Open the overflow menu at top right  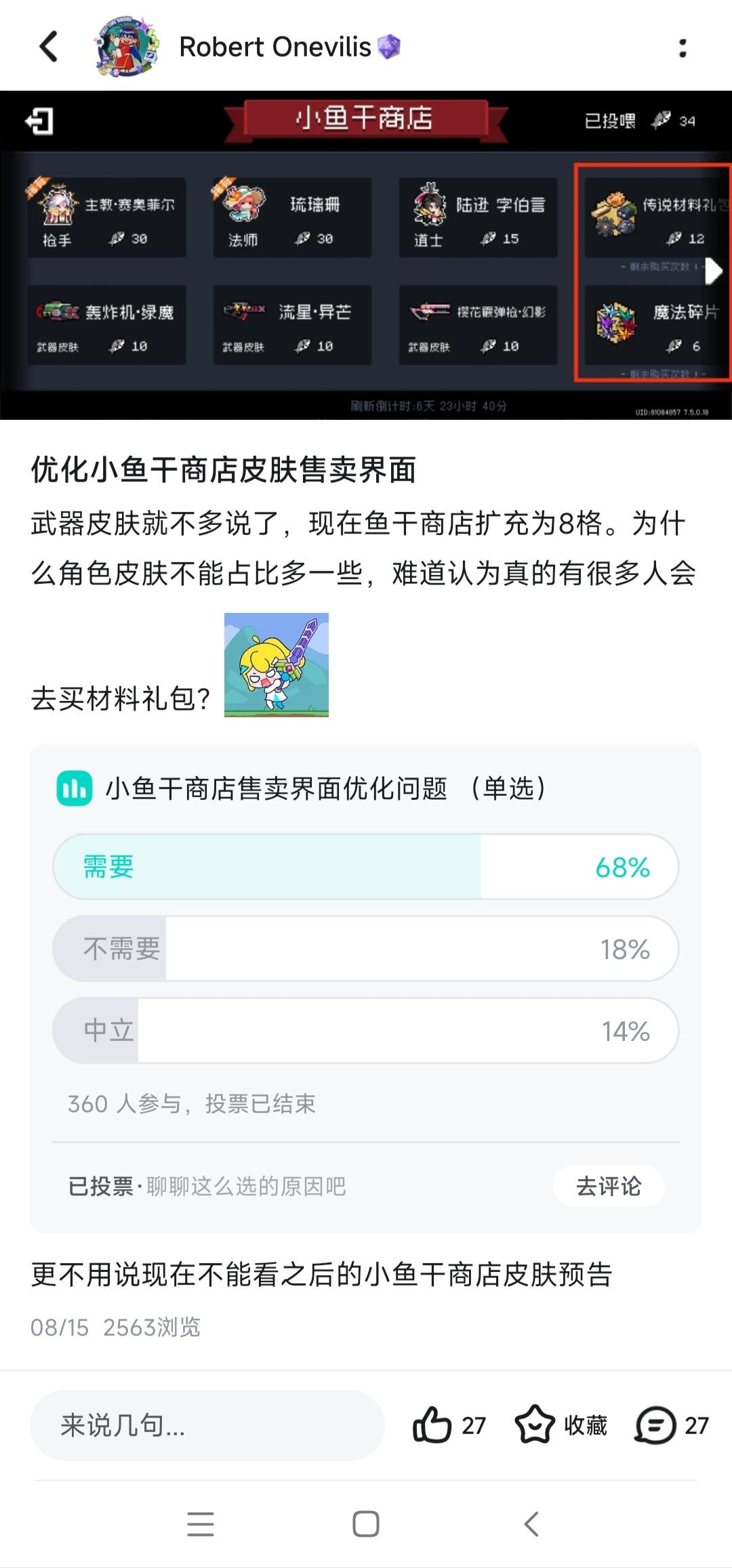coord(683,47)
